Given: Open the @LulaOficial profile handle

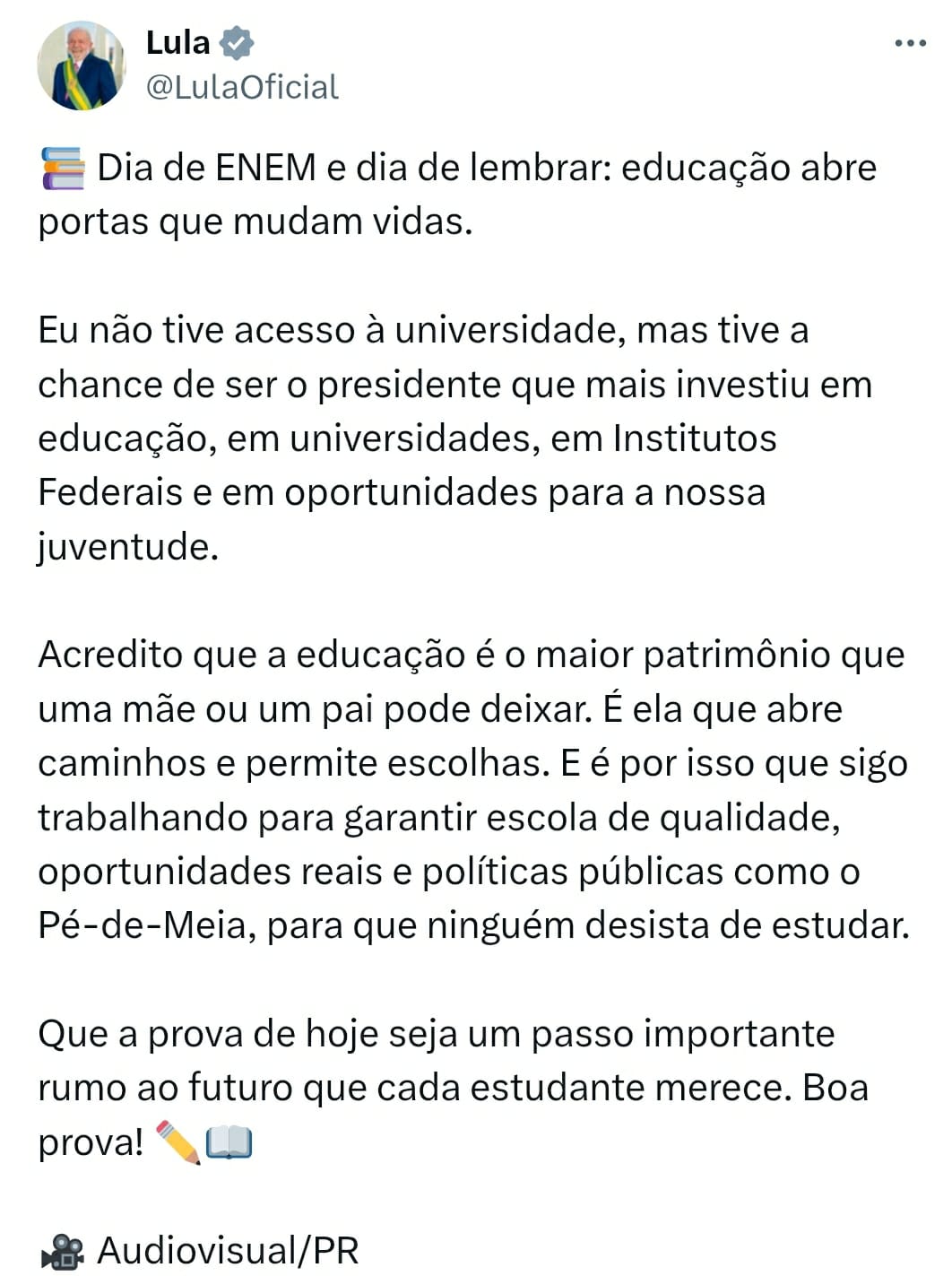Looking at the screenshot, I should [x=242, y=87].
